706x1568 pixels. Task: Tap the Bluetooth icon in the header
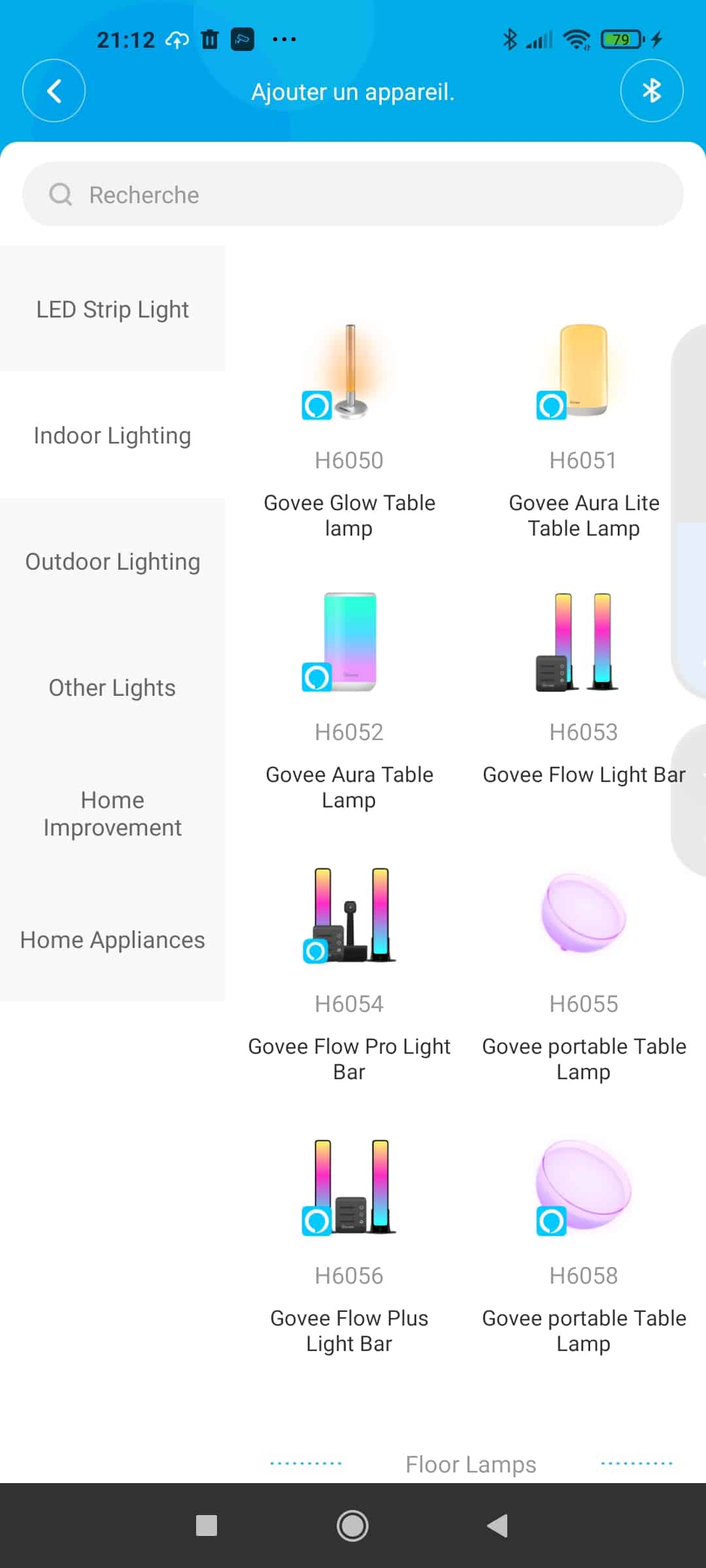(652, 91)
